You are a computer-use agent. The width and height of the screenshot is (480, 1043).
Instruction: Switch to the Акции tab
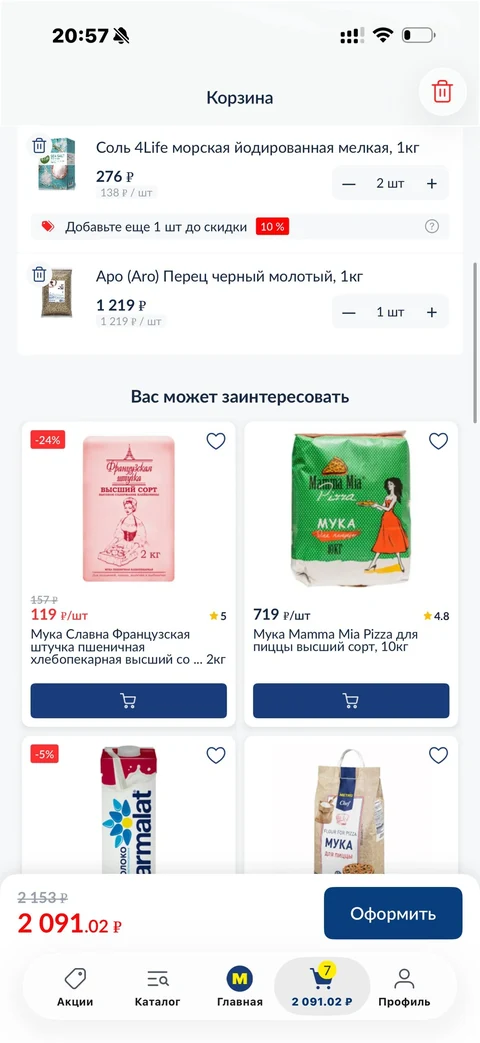75,987
